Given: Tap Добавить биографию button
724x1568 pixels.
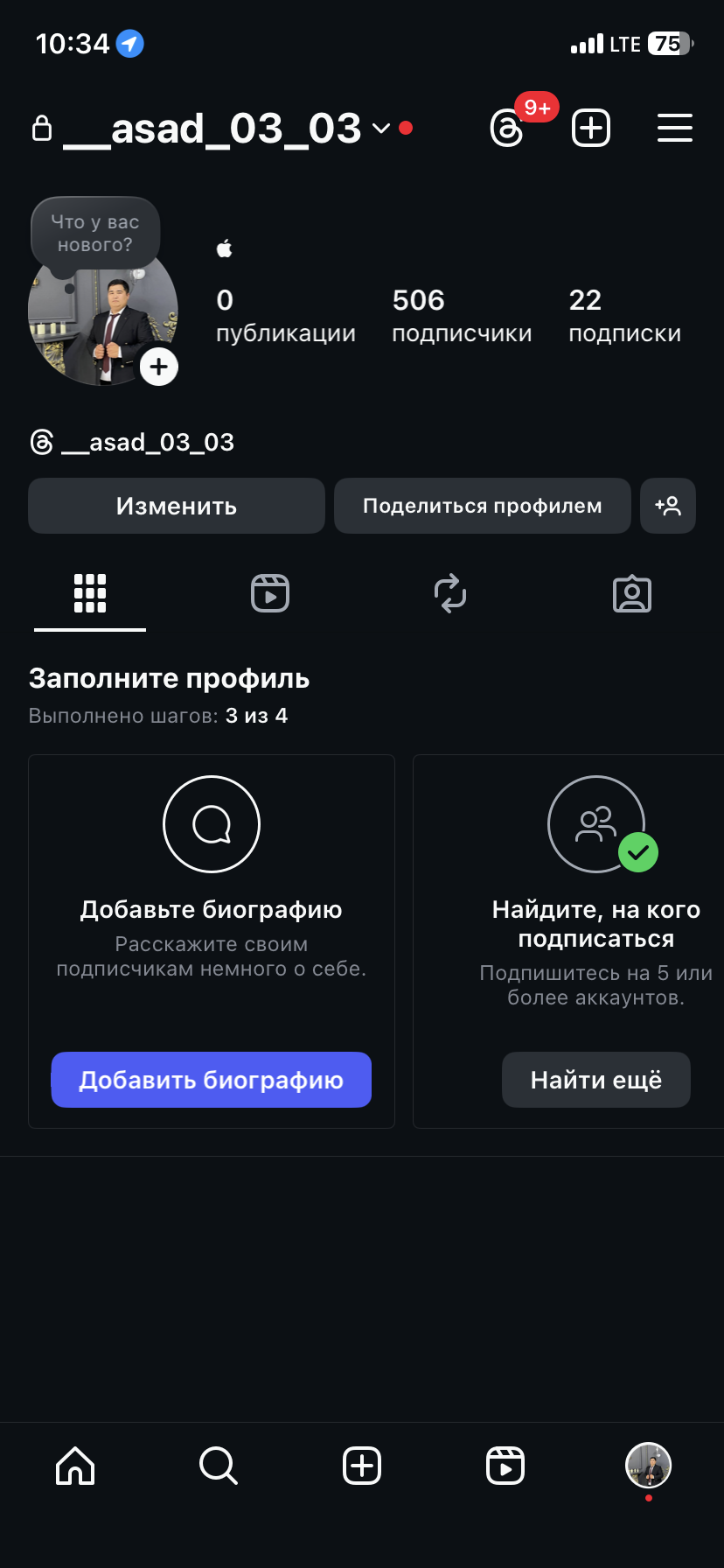Looking at the screenshot, I should (212, 1080).
